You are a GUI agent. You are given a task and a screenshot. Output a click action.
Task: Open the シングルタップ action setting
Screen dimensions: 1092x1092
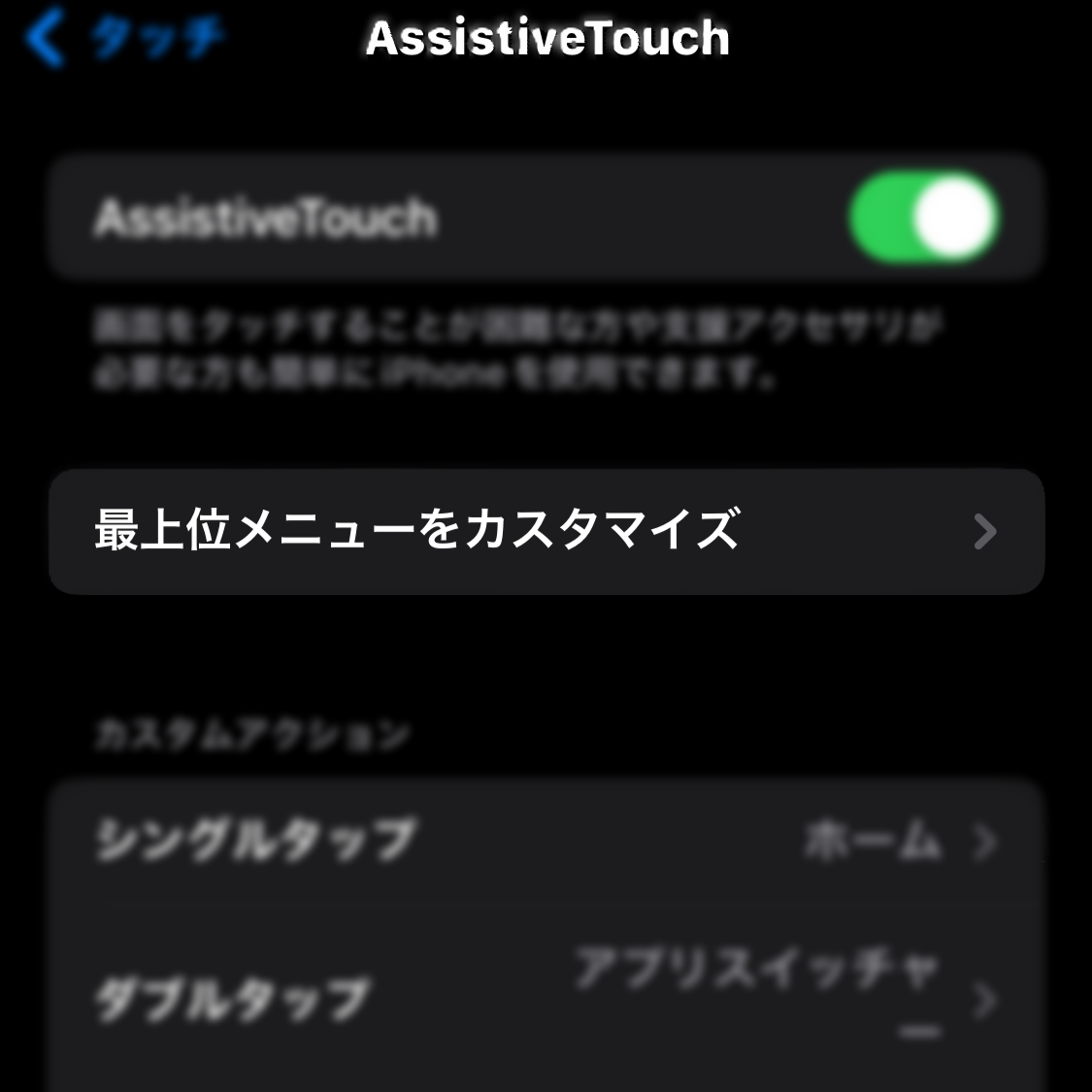coord(546,841)
